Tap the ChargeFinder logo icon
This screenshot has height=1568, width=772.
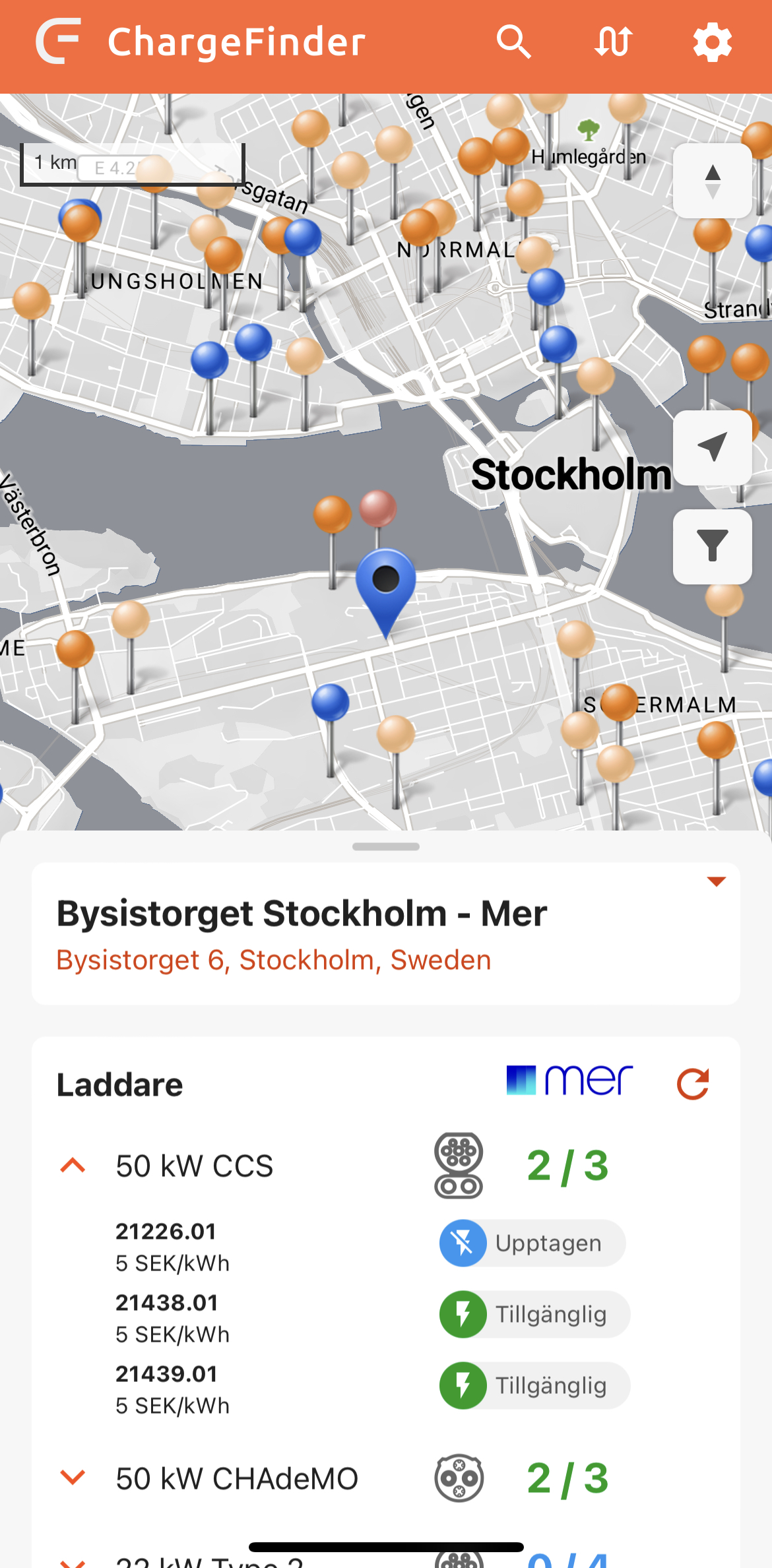(x=59, y=42)
